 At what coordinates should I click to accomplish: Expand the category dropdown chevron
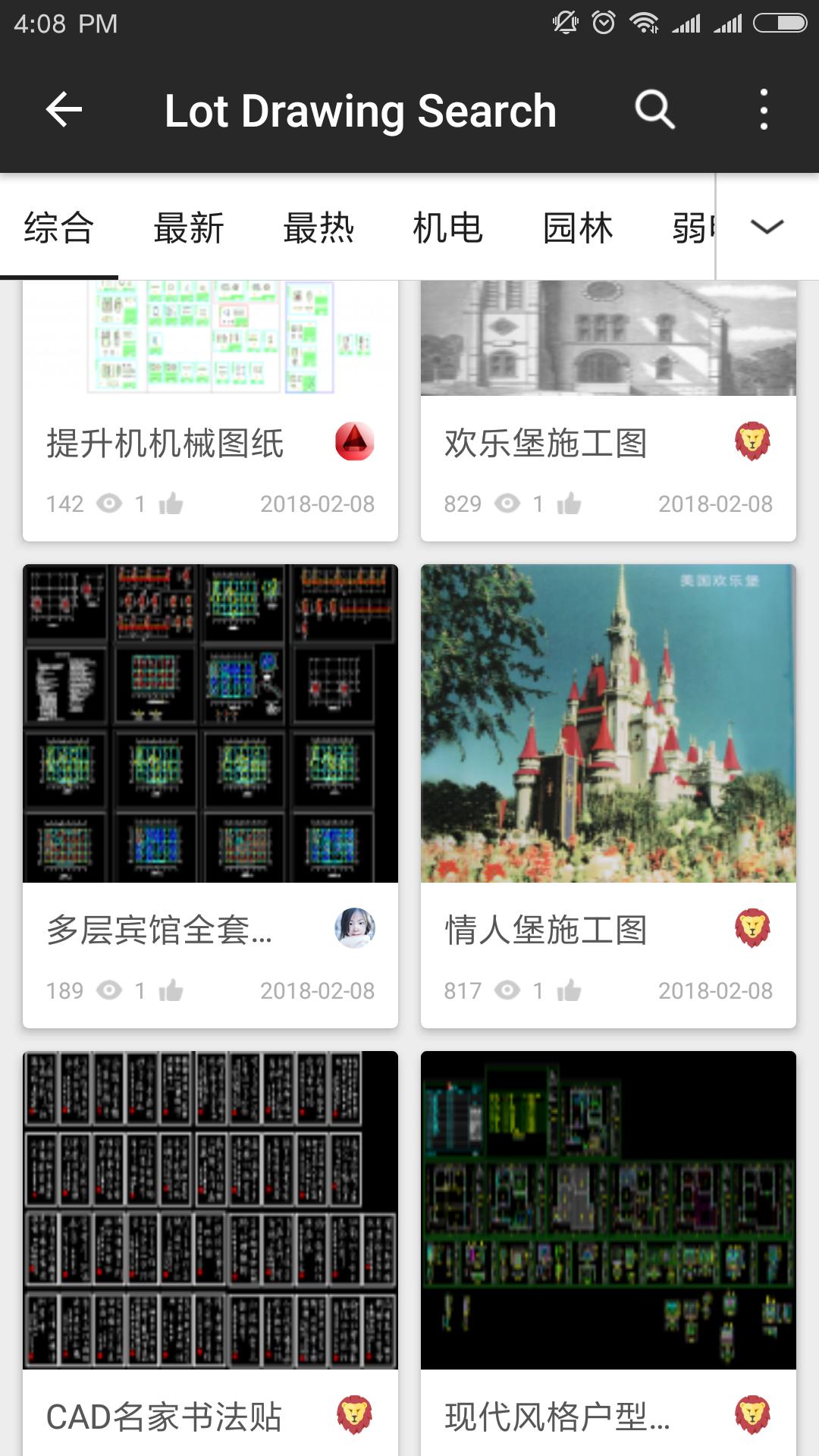(767, 227)
